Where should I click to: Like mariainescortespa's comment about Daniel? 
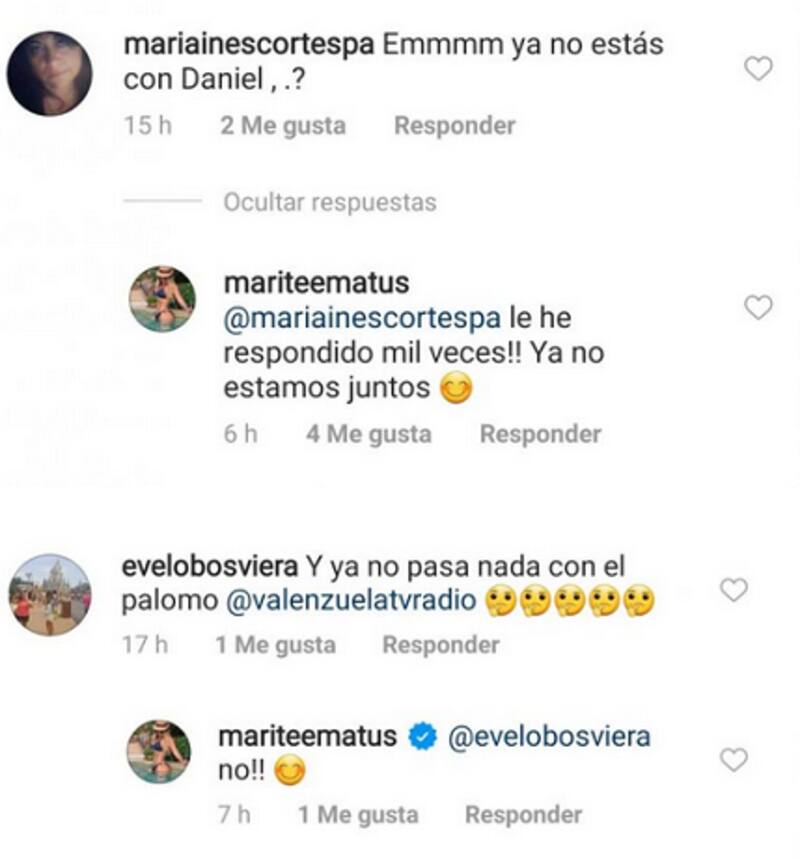point(760,68)
